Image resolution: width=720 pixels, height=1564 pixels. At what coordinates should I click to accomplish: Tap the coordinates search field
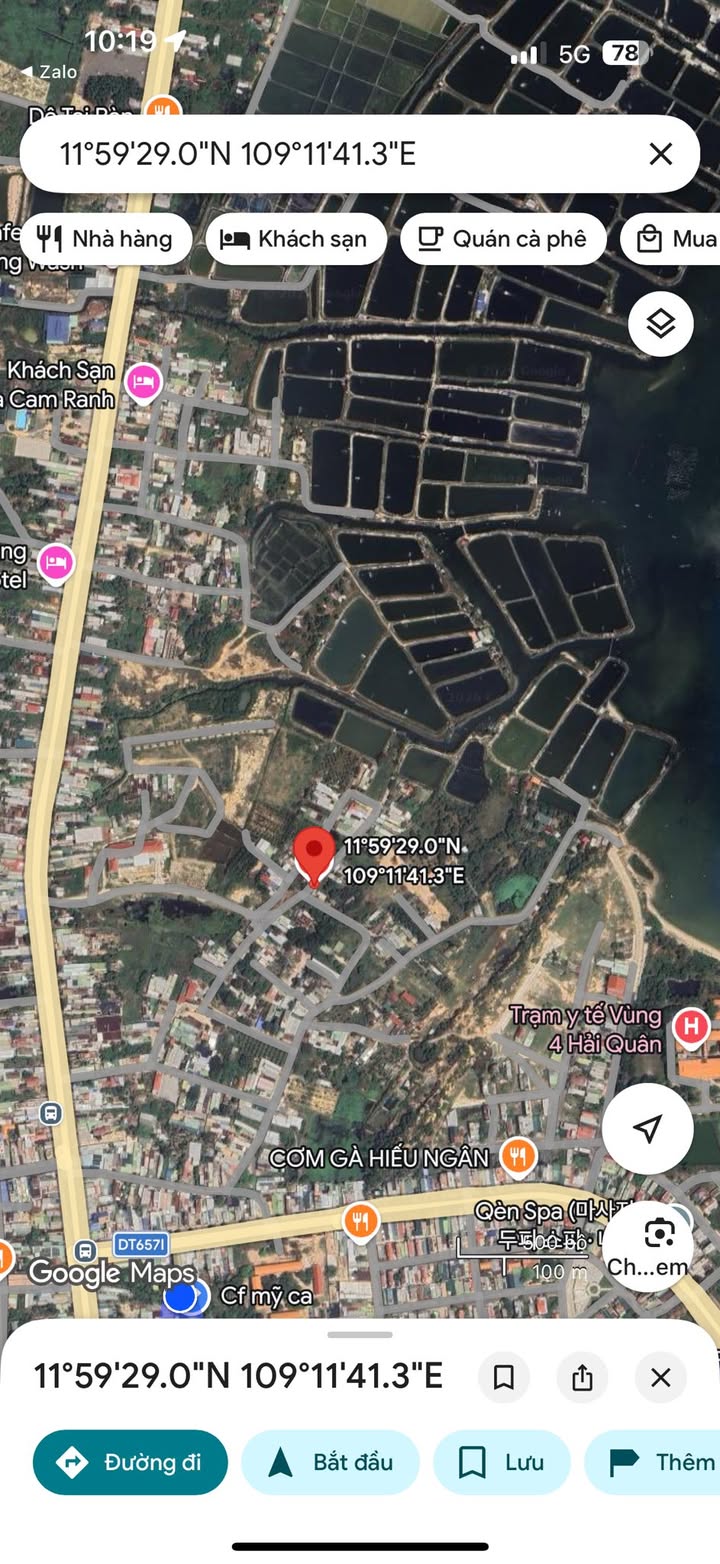[330, 154]
